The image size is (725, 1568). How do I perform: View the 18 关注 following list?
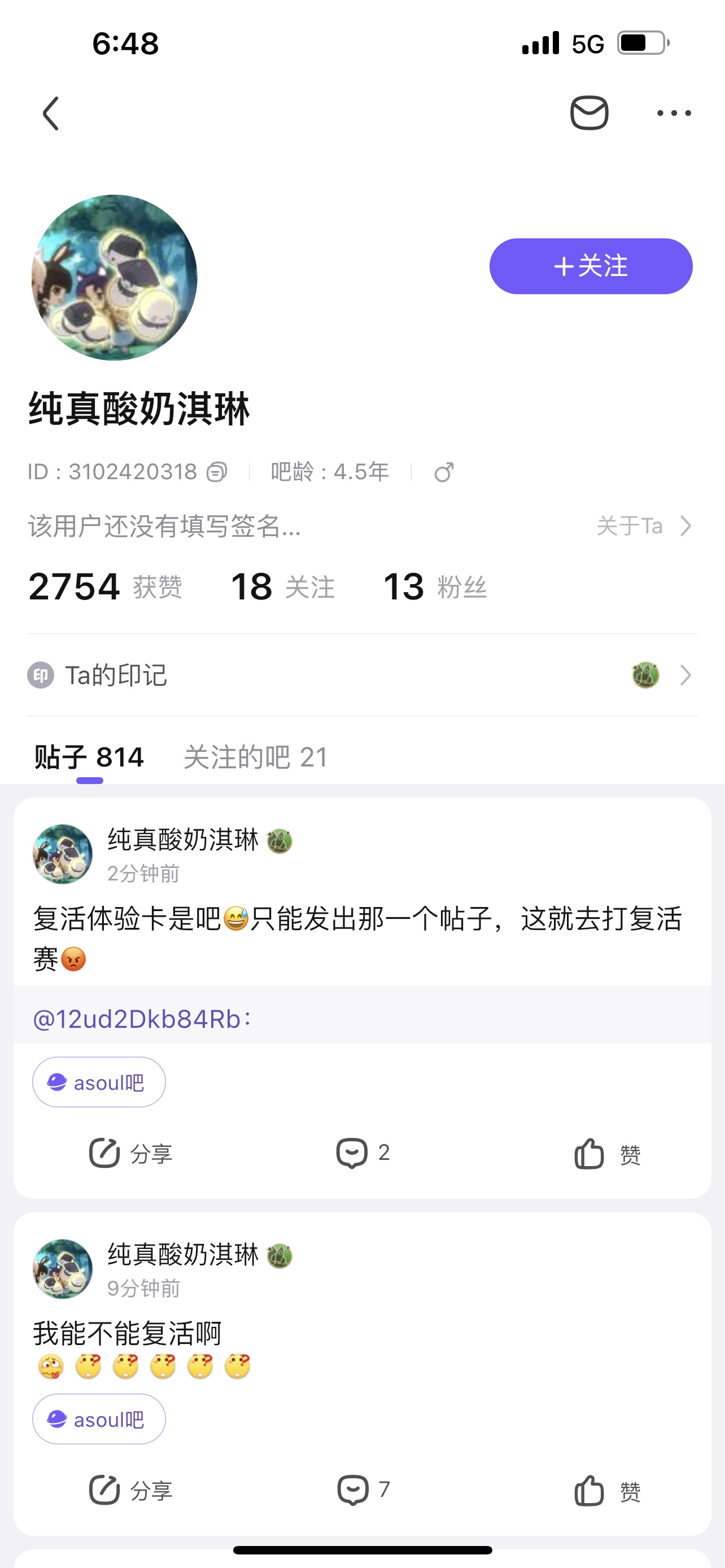click(282, 587)
